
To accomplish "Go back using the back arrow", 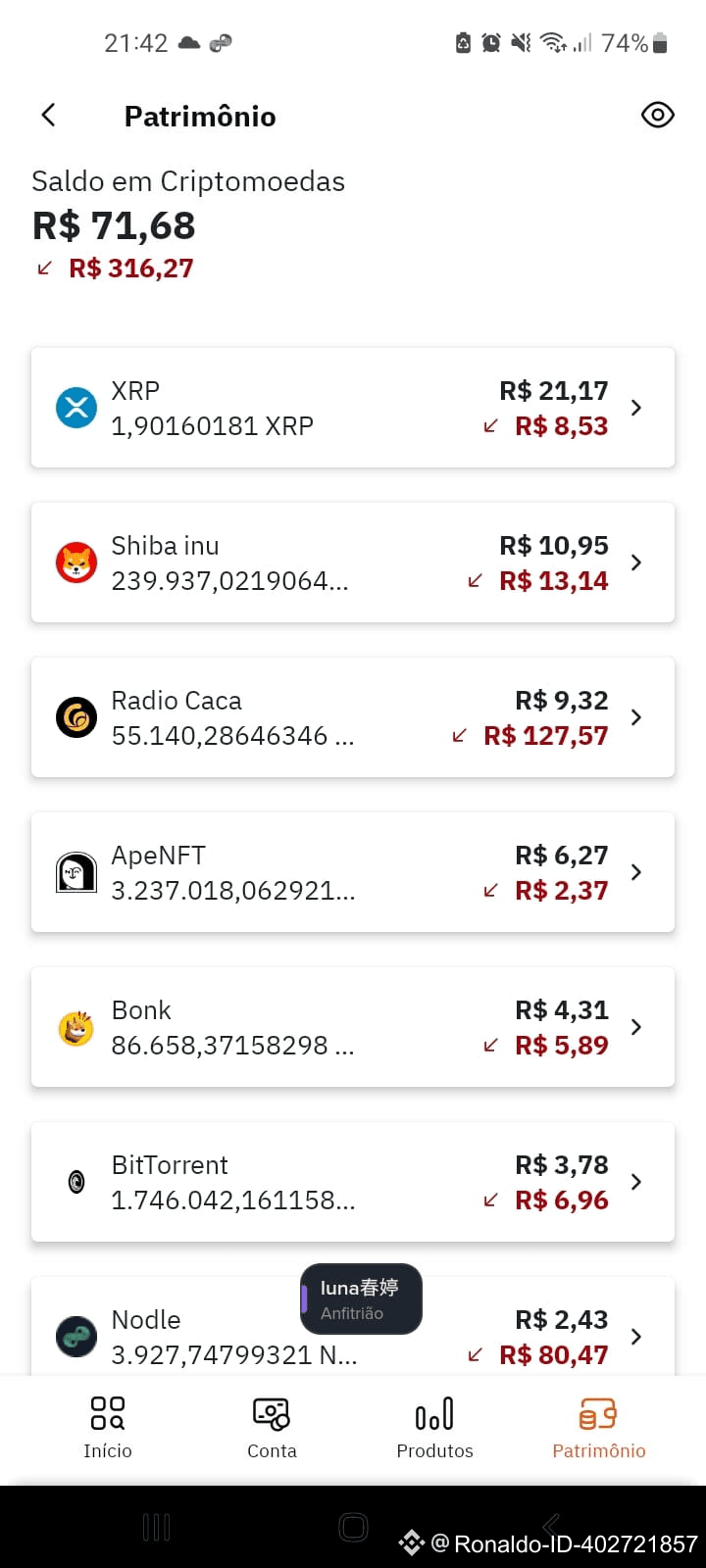I will point(48,115).
